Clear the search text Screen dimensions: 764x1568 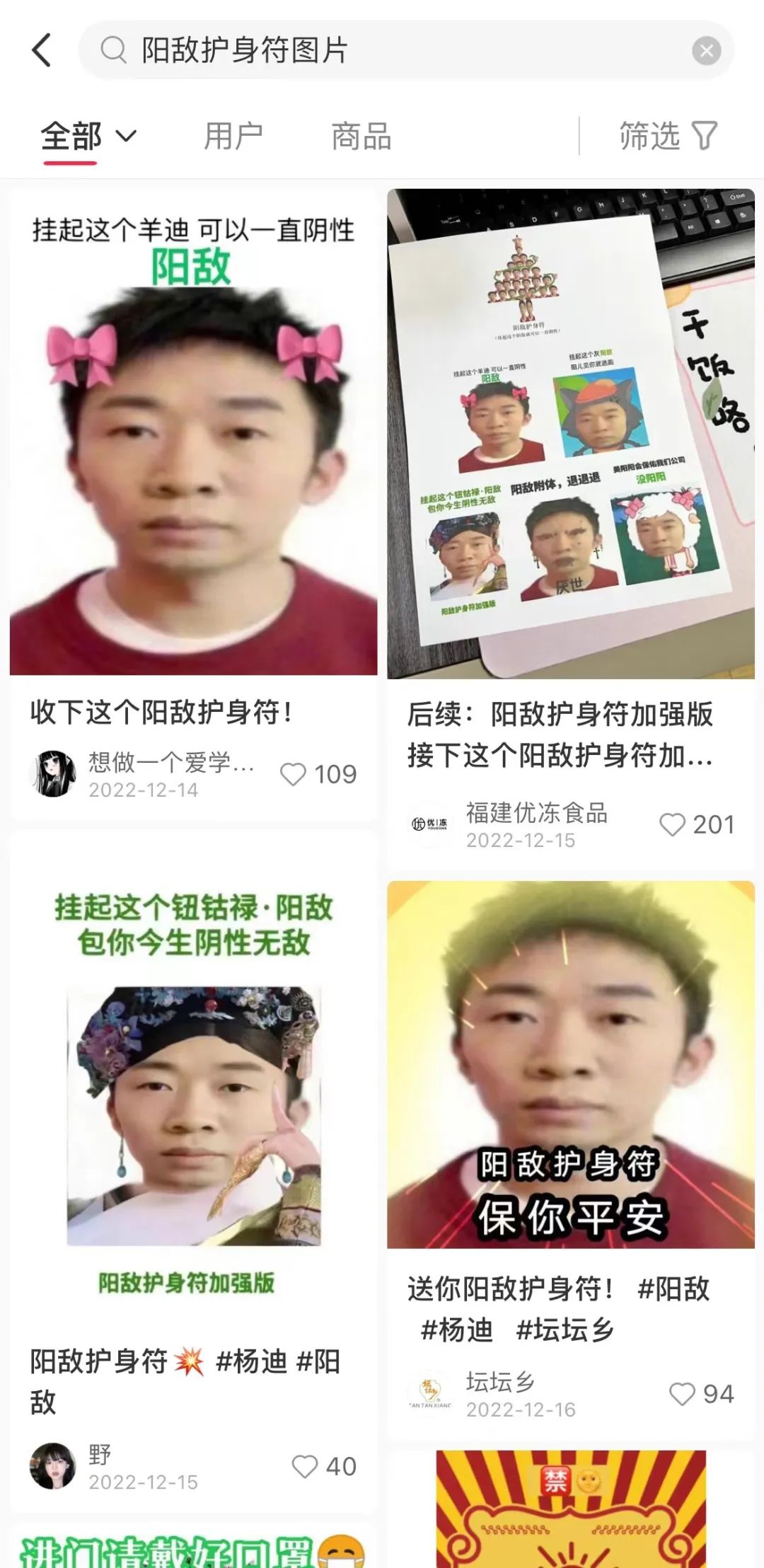[705, 51]
